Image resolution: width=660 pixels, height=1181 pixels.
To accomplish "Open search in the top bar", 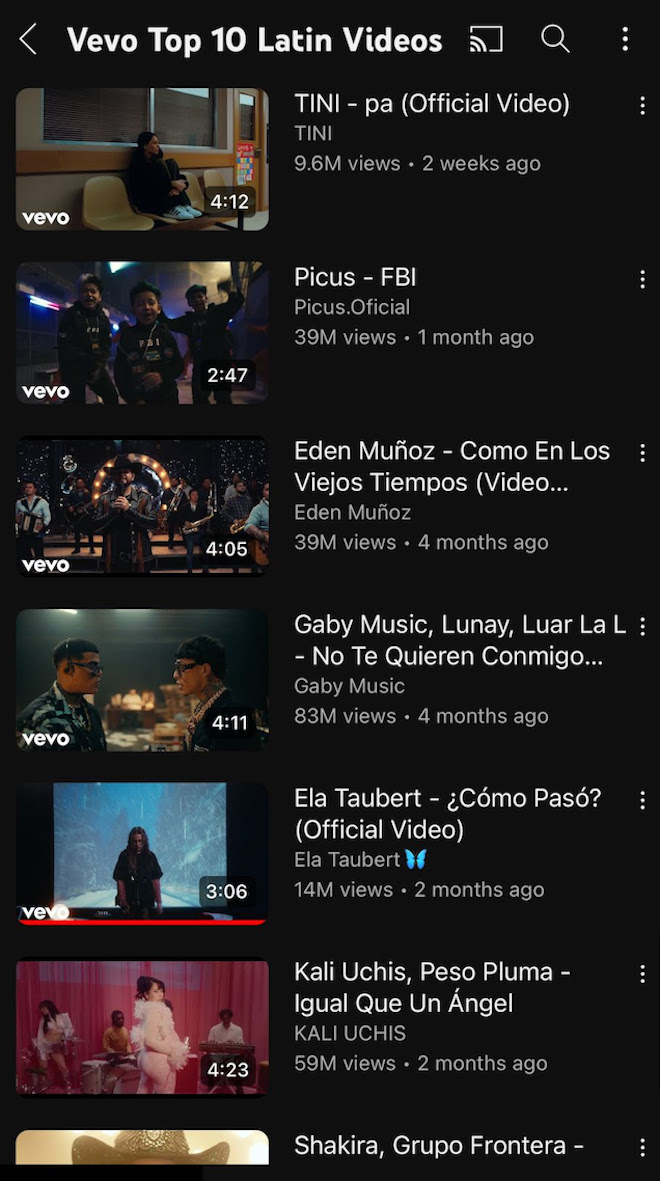I will (555, 40).
